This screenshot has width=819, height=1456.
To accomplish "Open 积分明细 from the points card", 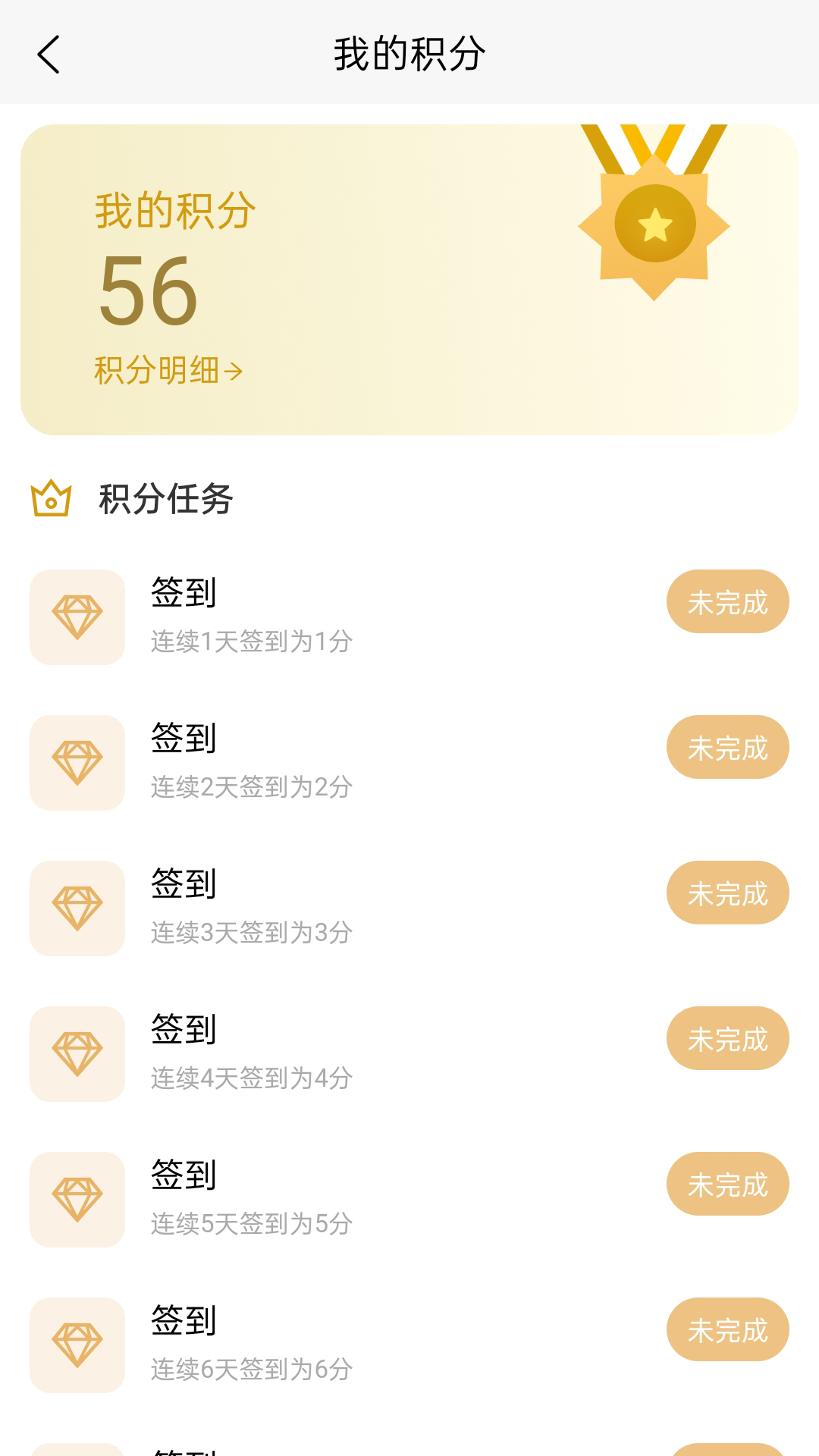I will [155, 371].
